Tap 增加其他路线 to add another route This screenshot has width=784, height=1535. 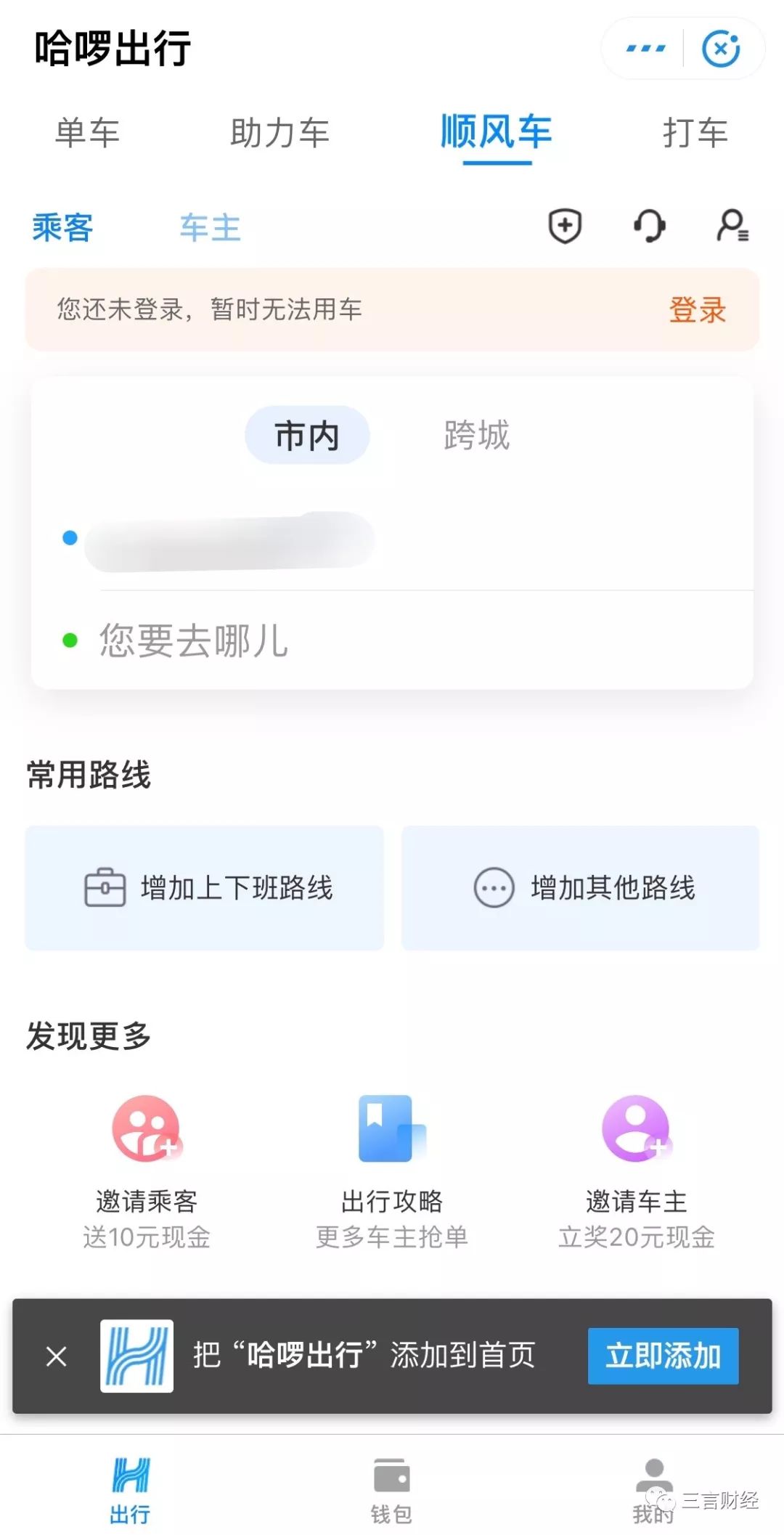click(580, 888)
